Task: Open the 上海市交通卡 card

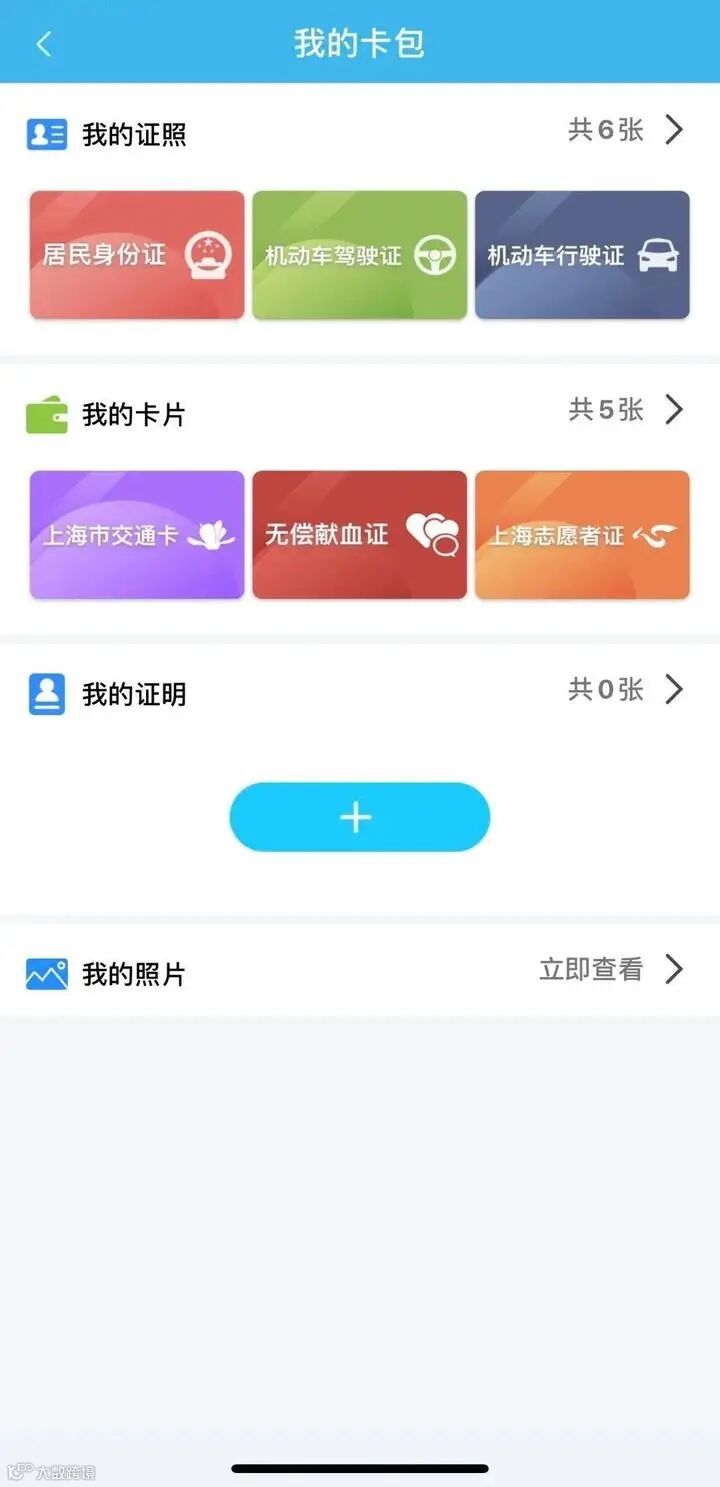Action: [137, 535]
